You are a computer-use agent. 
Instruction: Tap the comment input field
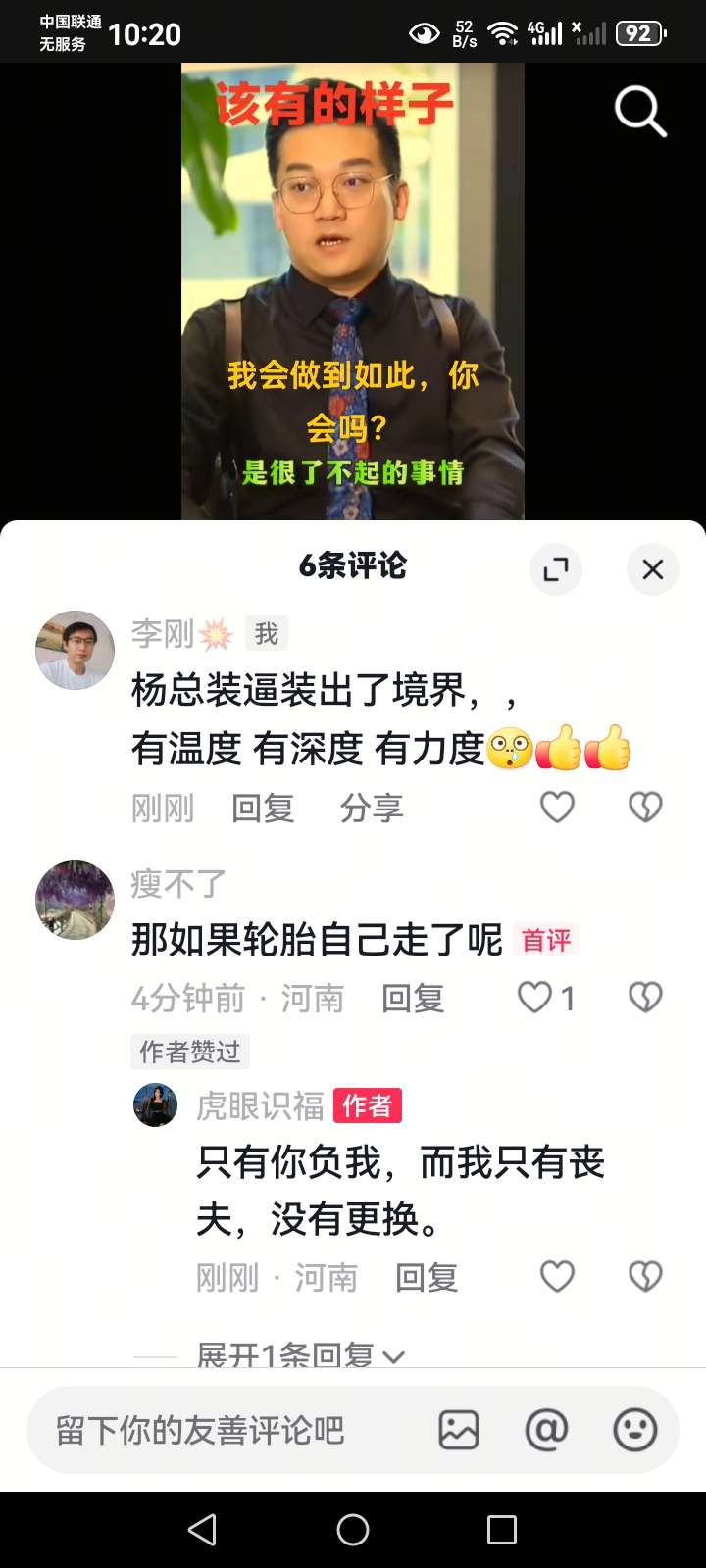[226, 1431]
